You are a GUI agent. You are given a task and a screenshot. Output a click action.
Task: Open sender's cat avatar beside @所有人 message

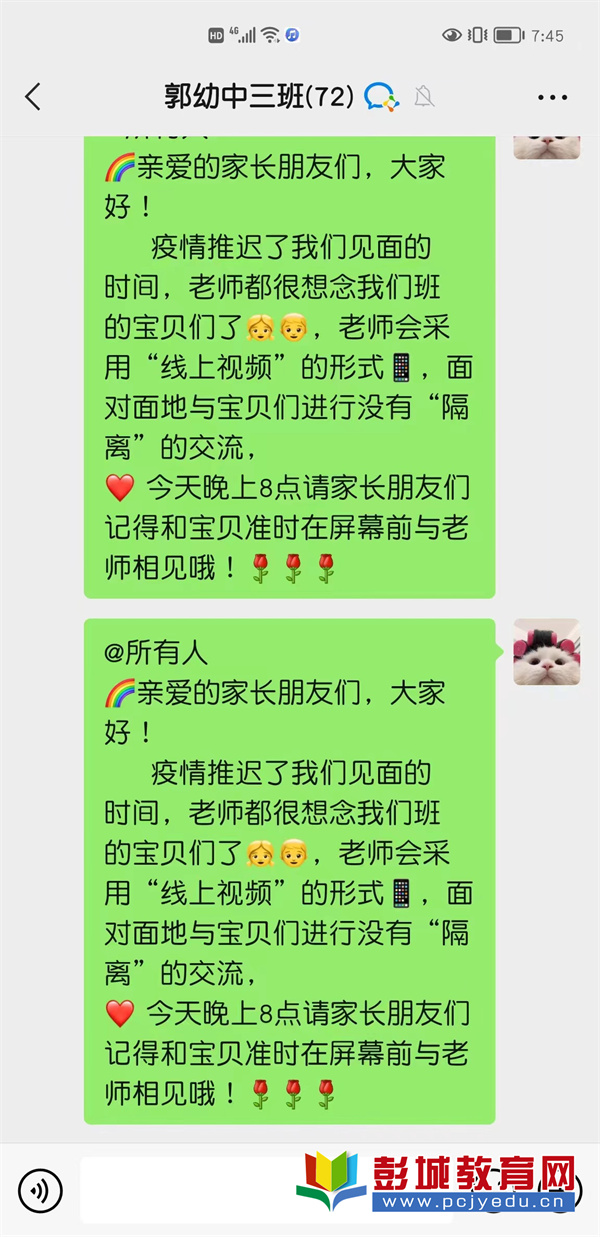pyautogui.click(x=546, y=652)
